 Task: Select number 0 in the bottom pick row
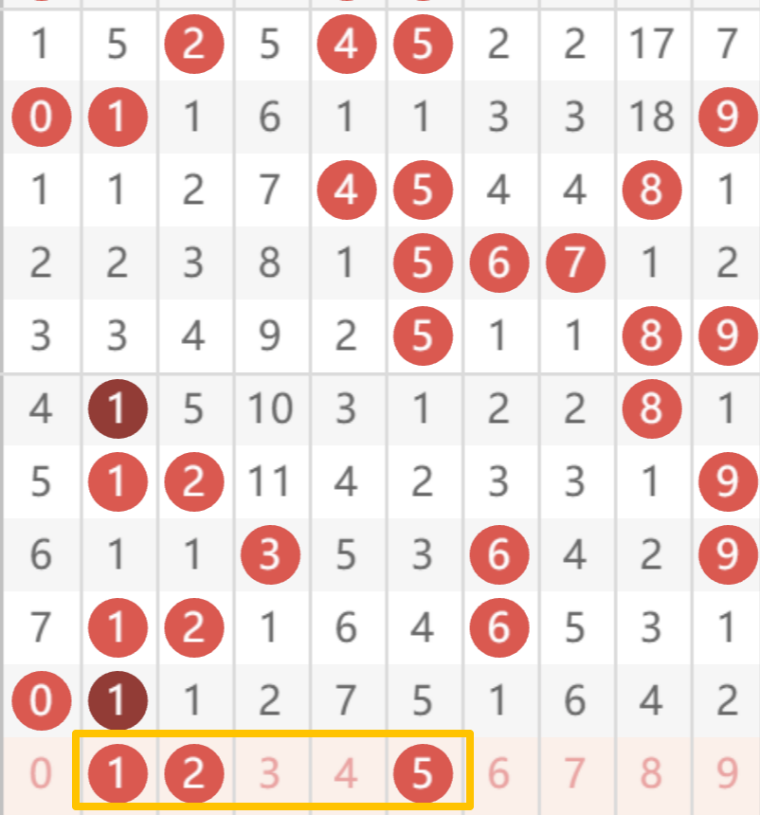tap(40, 773)
